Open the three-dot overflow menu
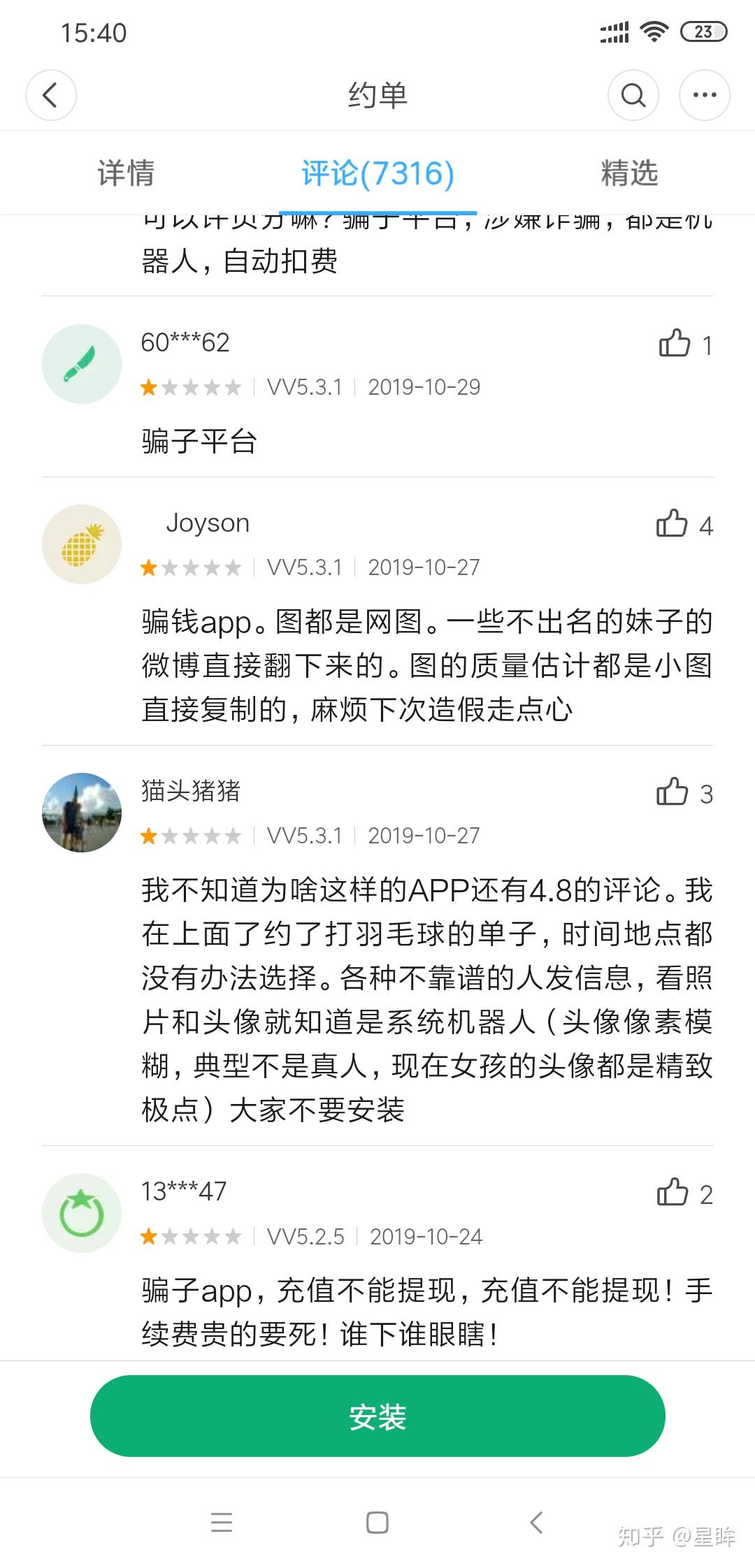Image resolution: width=755 pixels, height=1568 pixels. click(x=705, y=95)
